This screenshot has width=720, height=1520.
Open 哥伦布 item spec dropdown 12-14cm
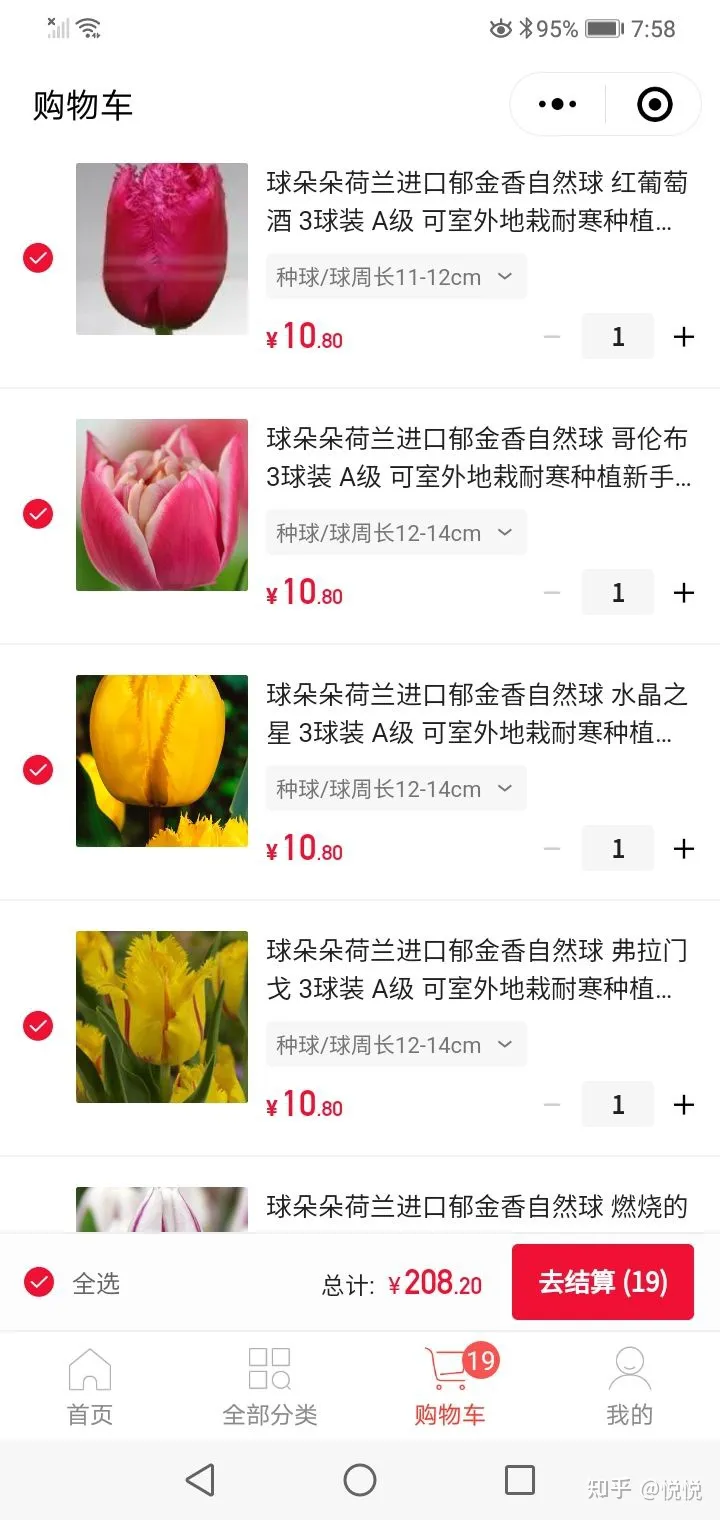coord(396,532)
